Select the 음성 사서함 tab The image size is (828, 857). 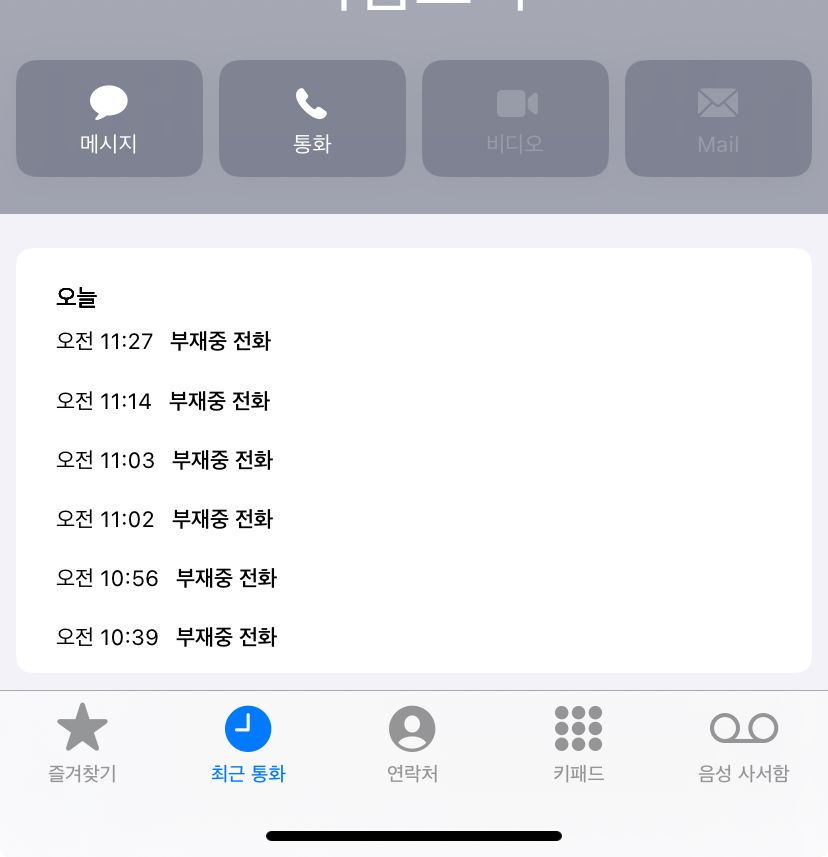pos(743,741)
